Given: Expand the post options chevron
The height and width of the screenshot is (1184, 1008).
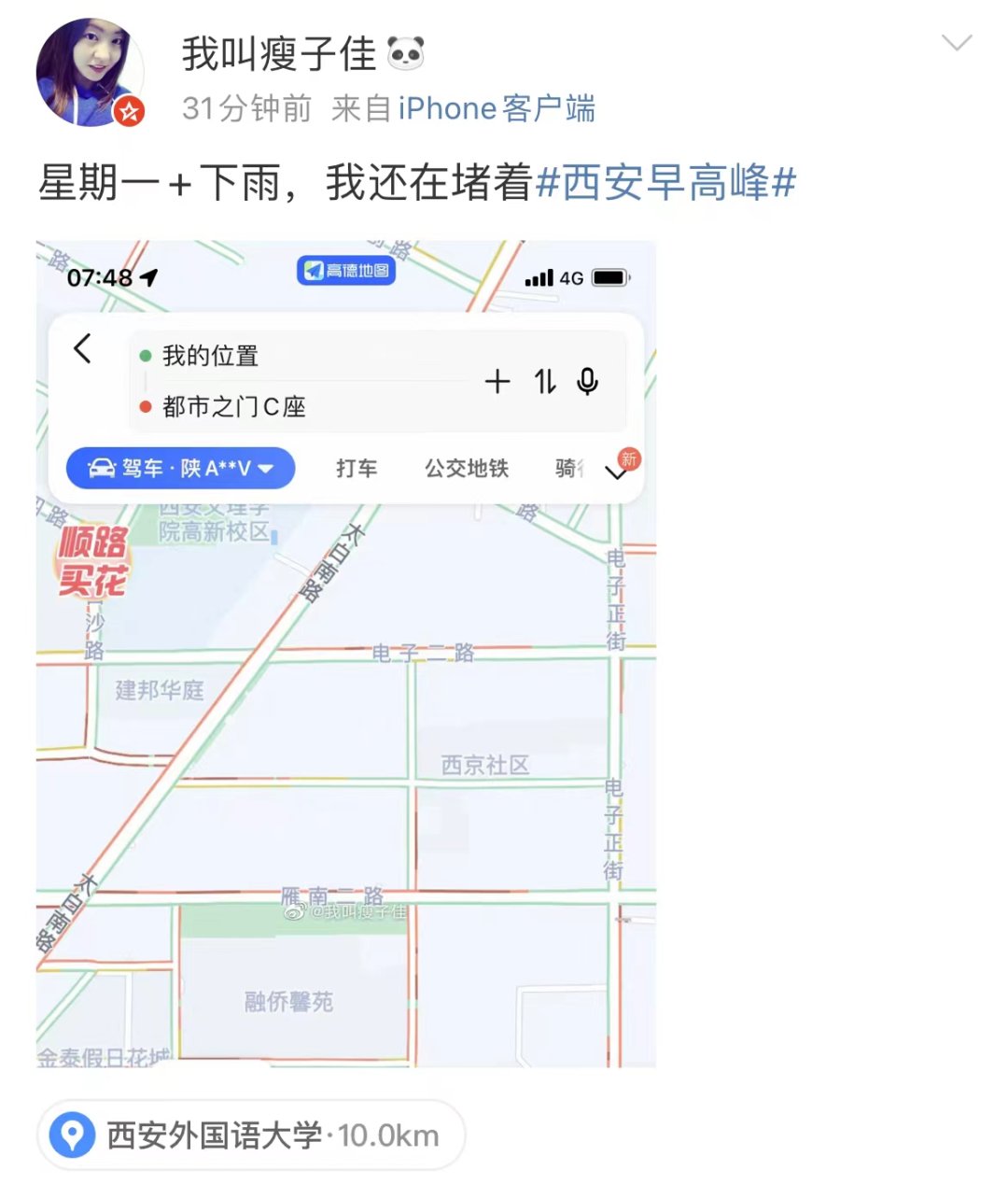Looking at the screenshot, I should tap(957, 43).
